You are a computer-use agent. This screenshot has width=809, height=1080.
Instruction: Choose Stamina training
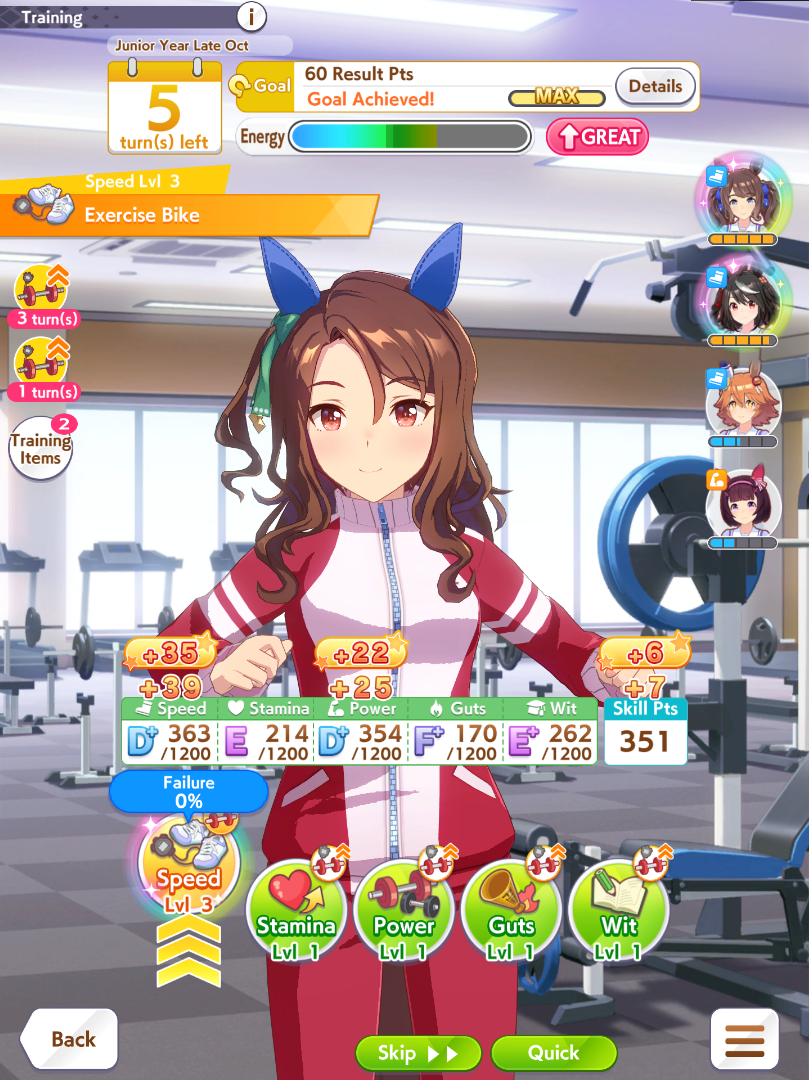(296, 910)
